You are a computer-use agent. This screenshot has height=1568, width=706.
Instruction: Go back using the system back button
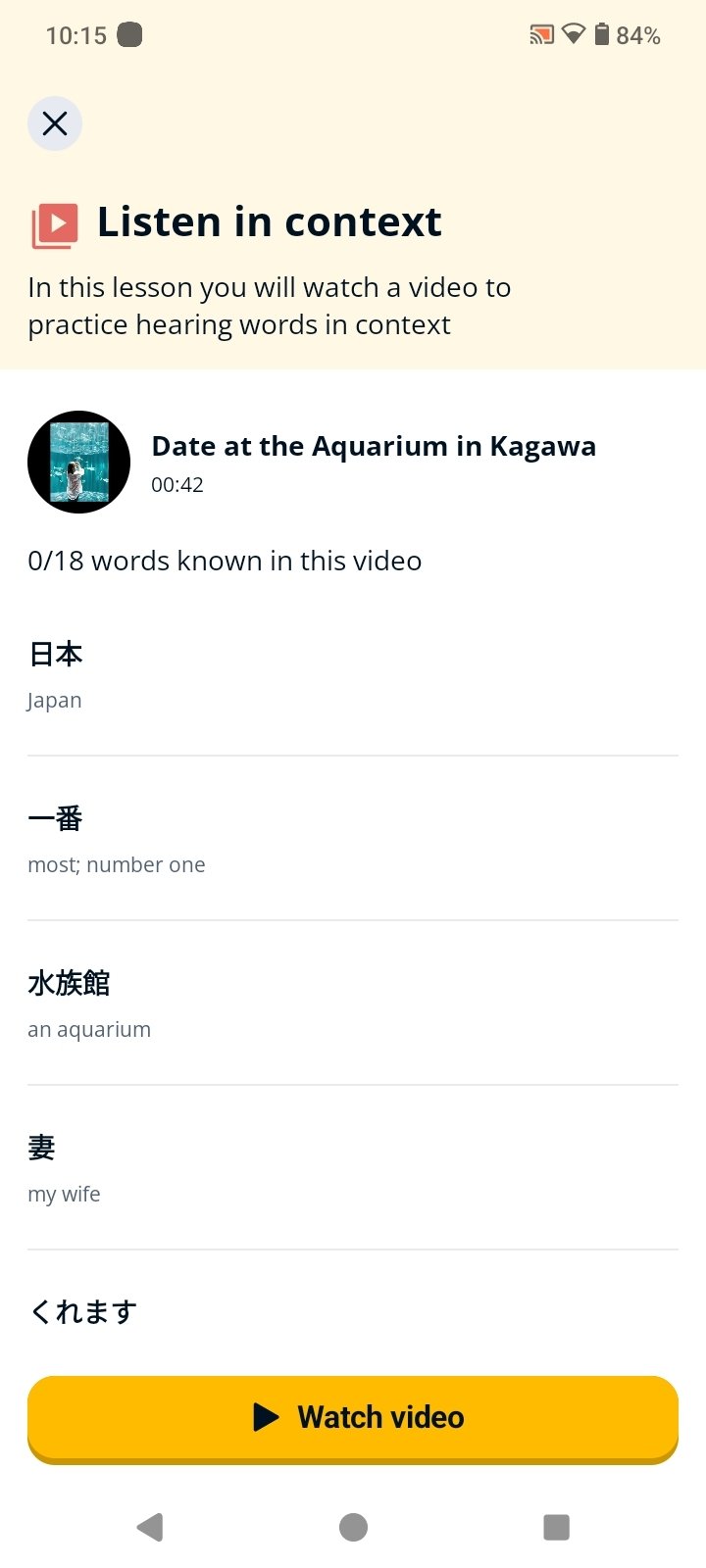[150, 1527]
